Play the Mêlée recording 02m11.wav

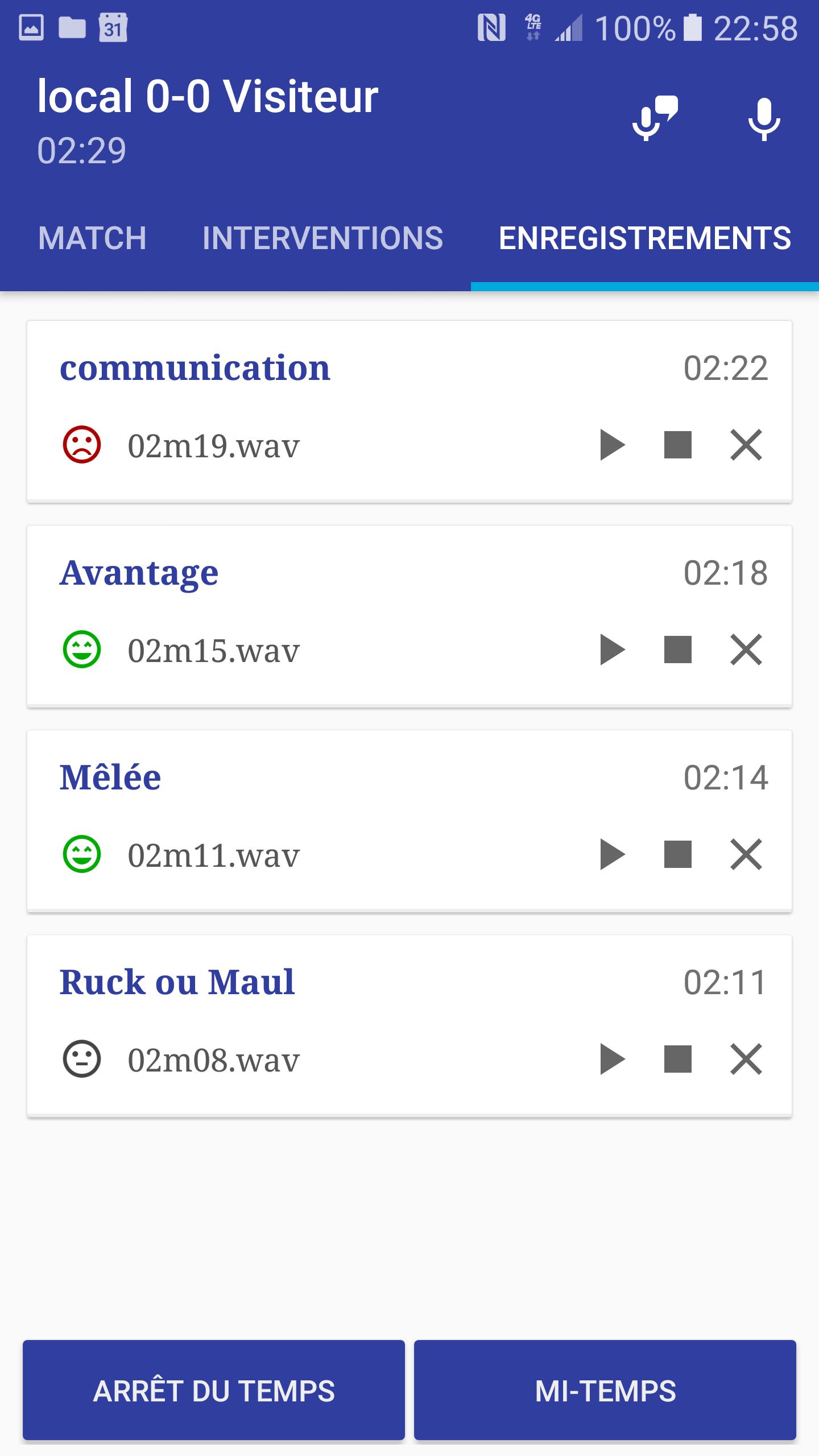click(613, 854)
